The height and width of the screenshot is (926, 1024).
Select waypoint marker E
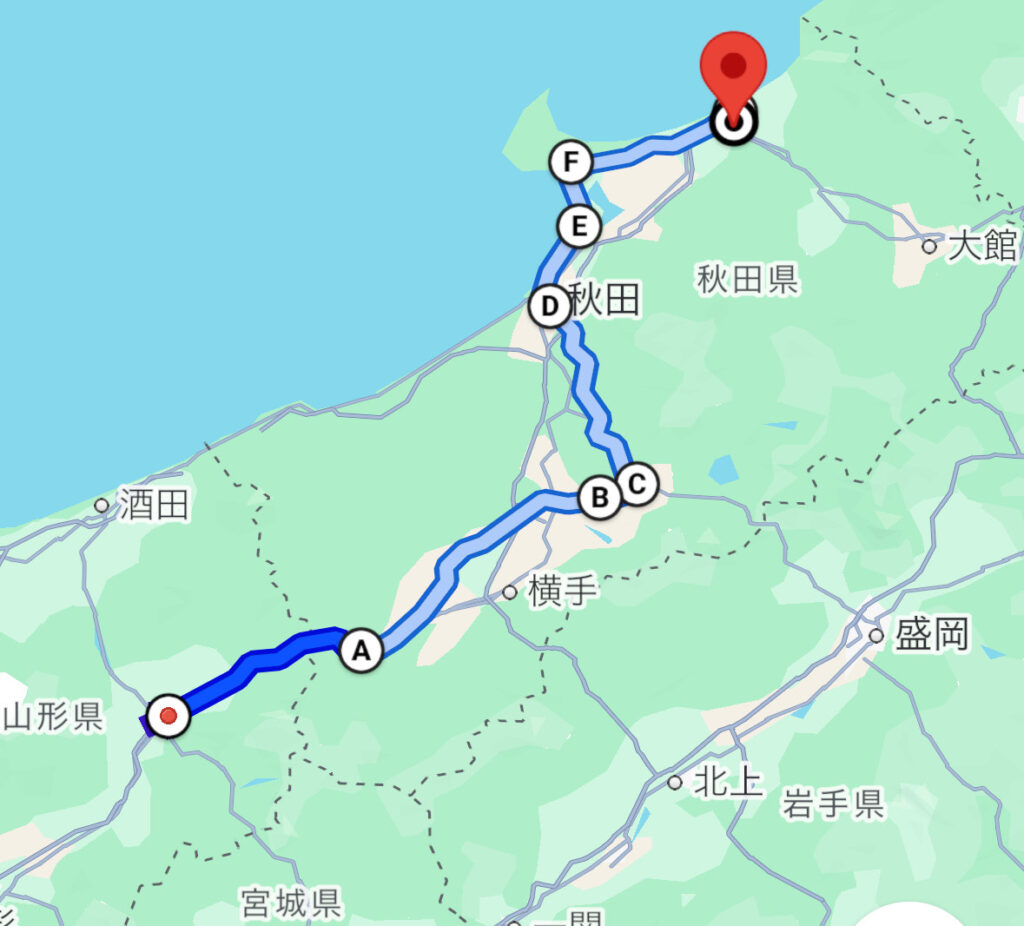[577, 226]
